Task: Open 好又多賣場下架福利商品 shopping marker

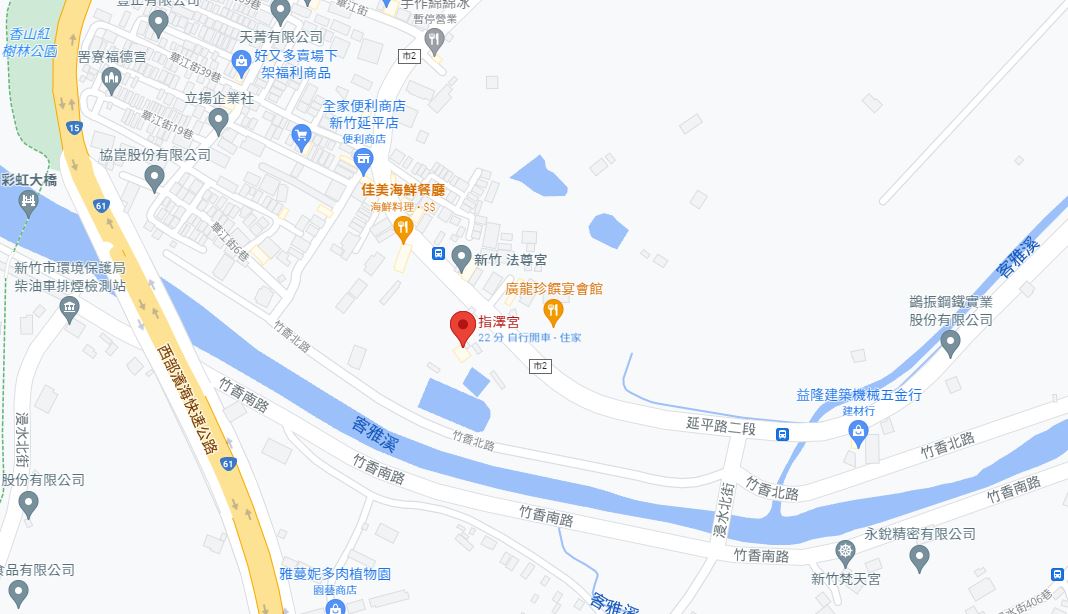Action: pos(241,63)
